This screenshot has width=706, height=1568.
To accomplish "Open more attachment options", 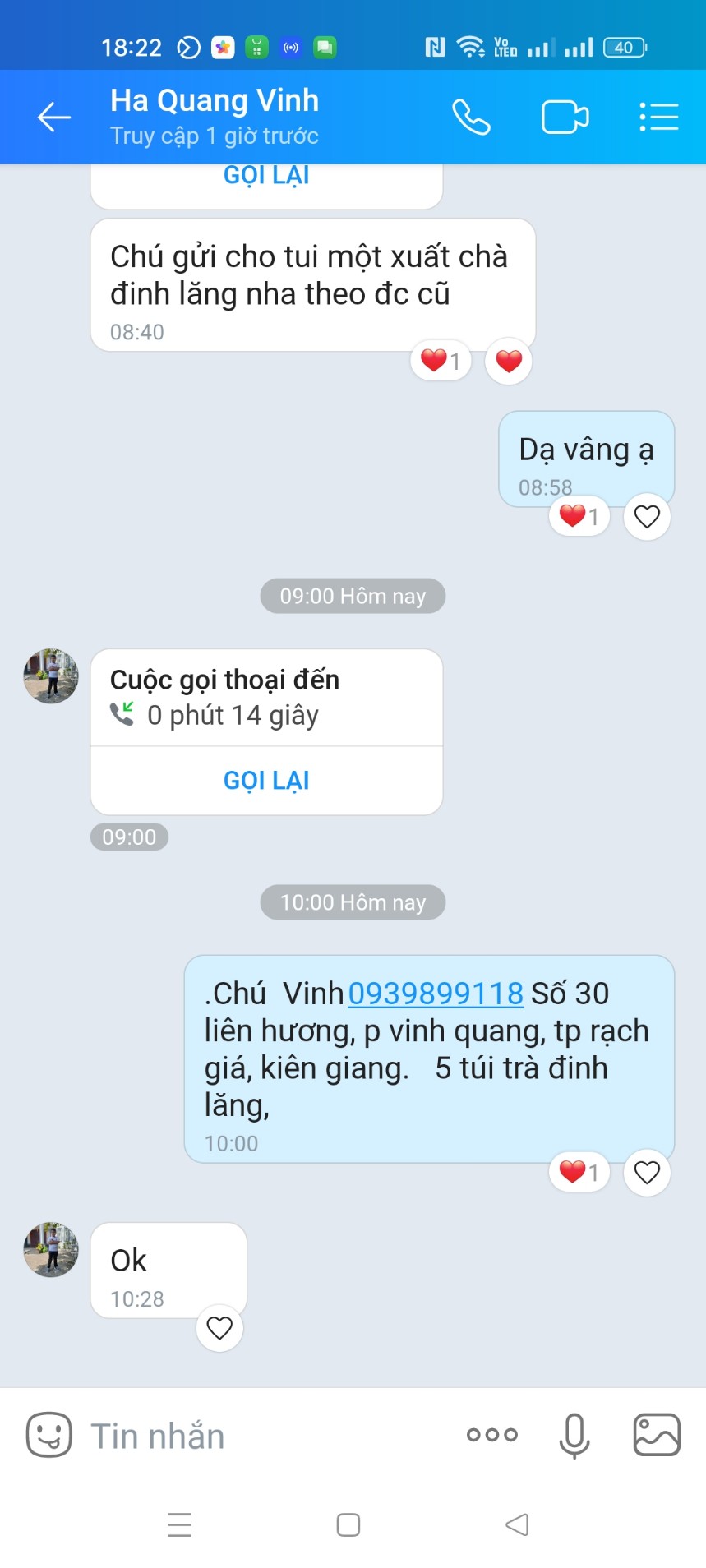I will pos(491,1435).
